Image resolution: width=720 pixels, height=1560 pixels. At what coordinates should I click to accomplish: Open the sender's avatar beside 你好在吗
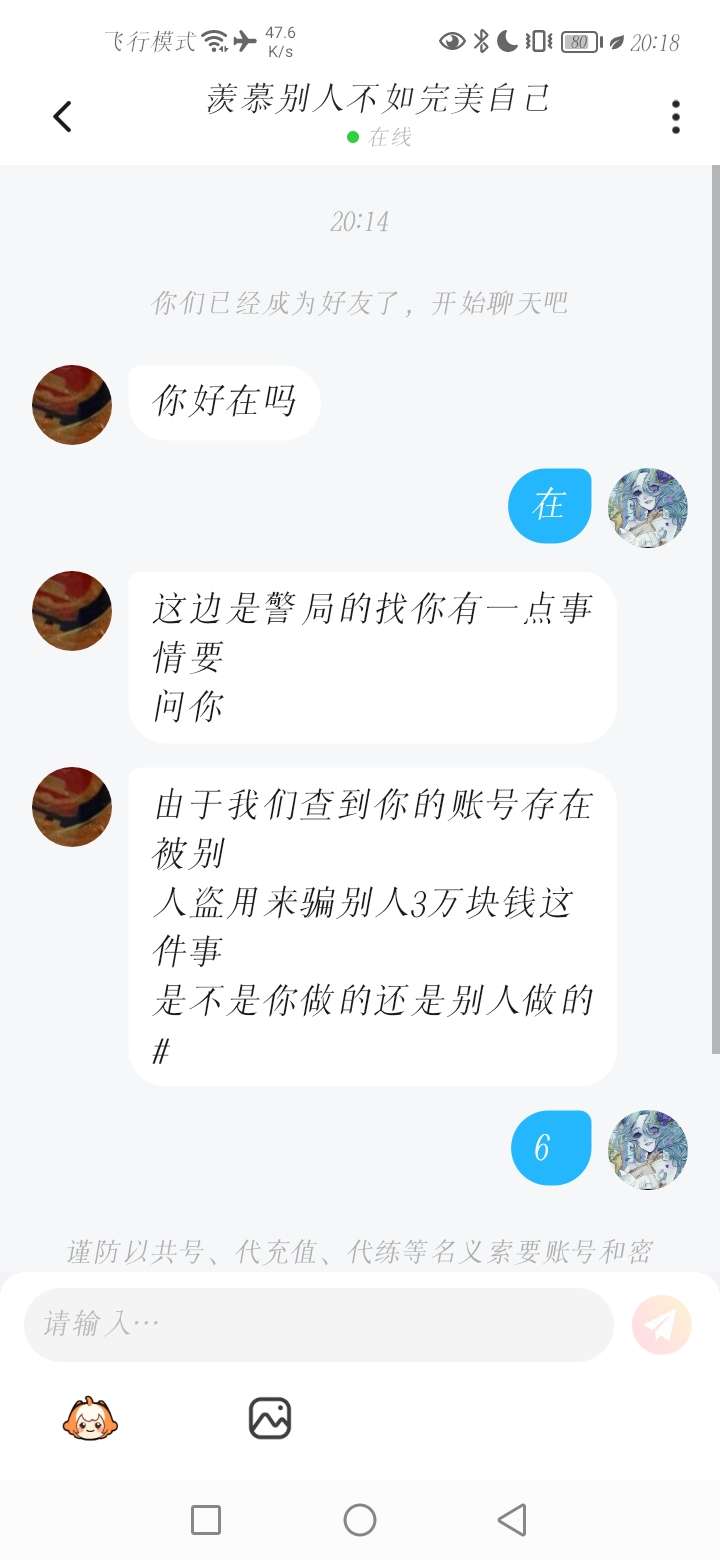tap(72, 405)
